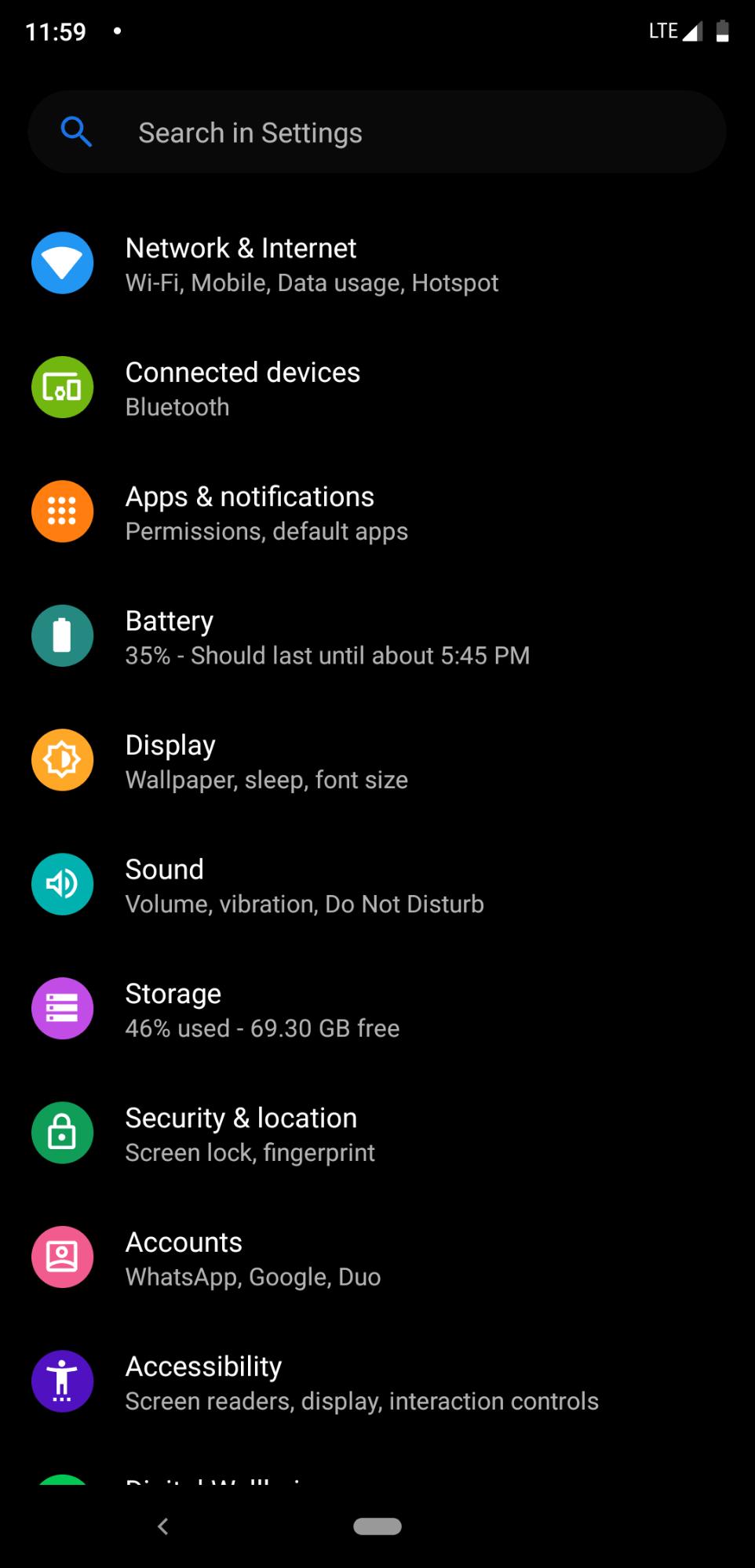This screenshot has width=755, height=1568.
Task: Click the search magnifier icon
Action: (x=76, y=131)
